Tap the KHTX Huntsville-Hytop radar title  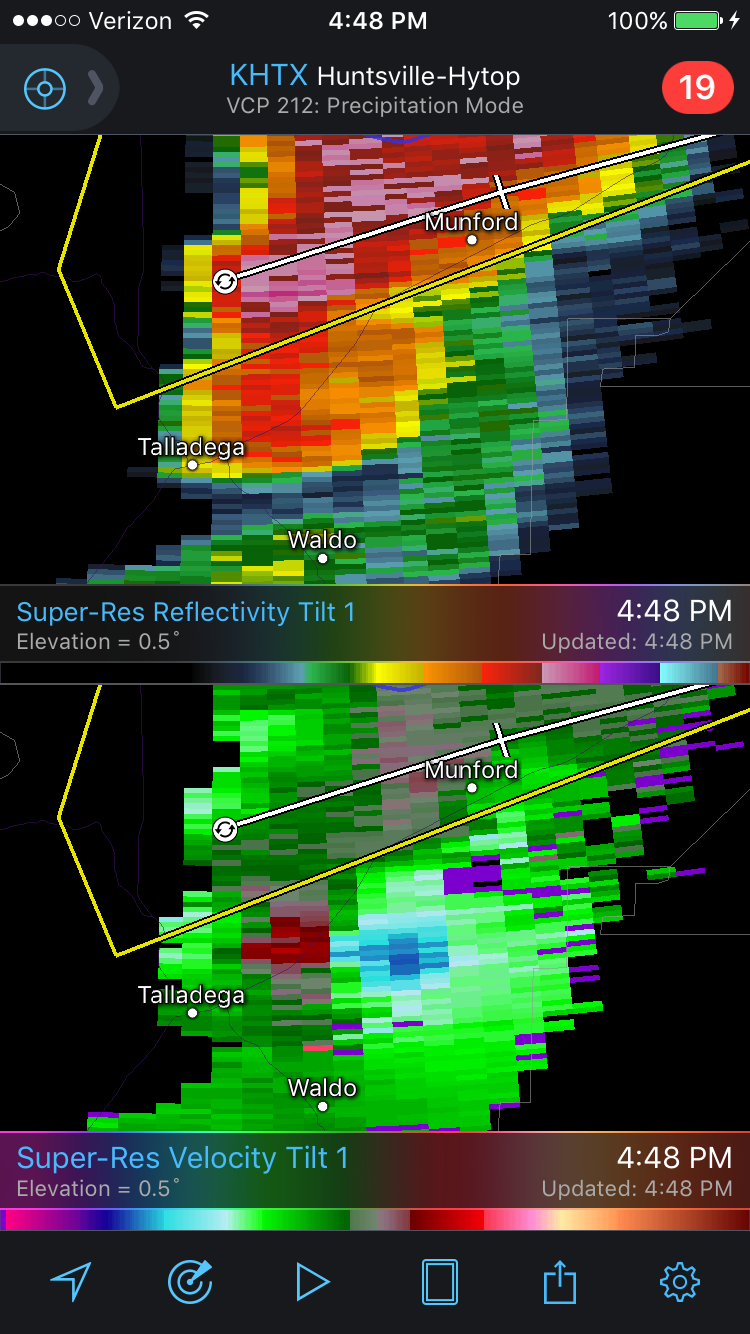(x=375, y=75)
